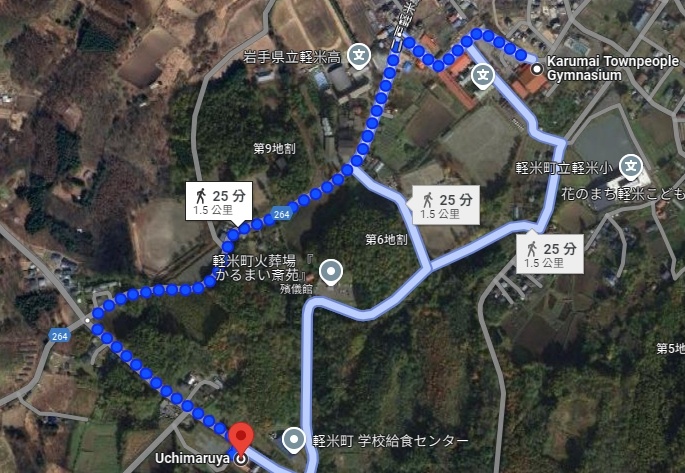Select the 軽米町火葬場 かるまい斎苑 place pin
685x473 pixels.
pyautogui.click(x=331, y=270)
